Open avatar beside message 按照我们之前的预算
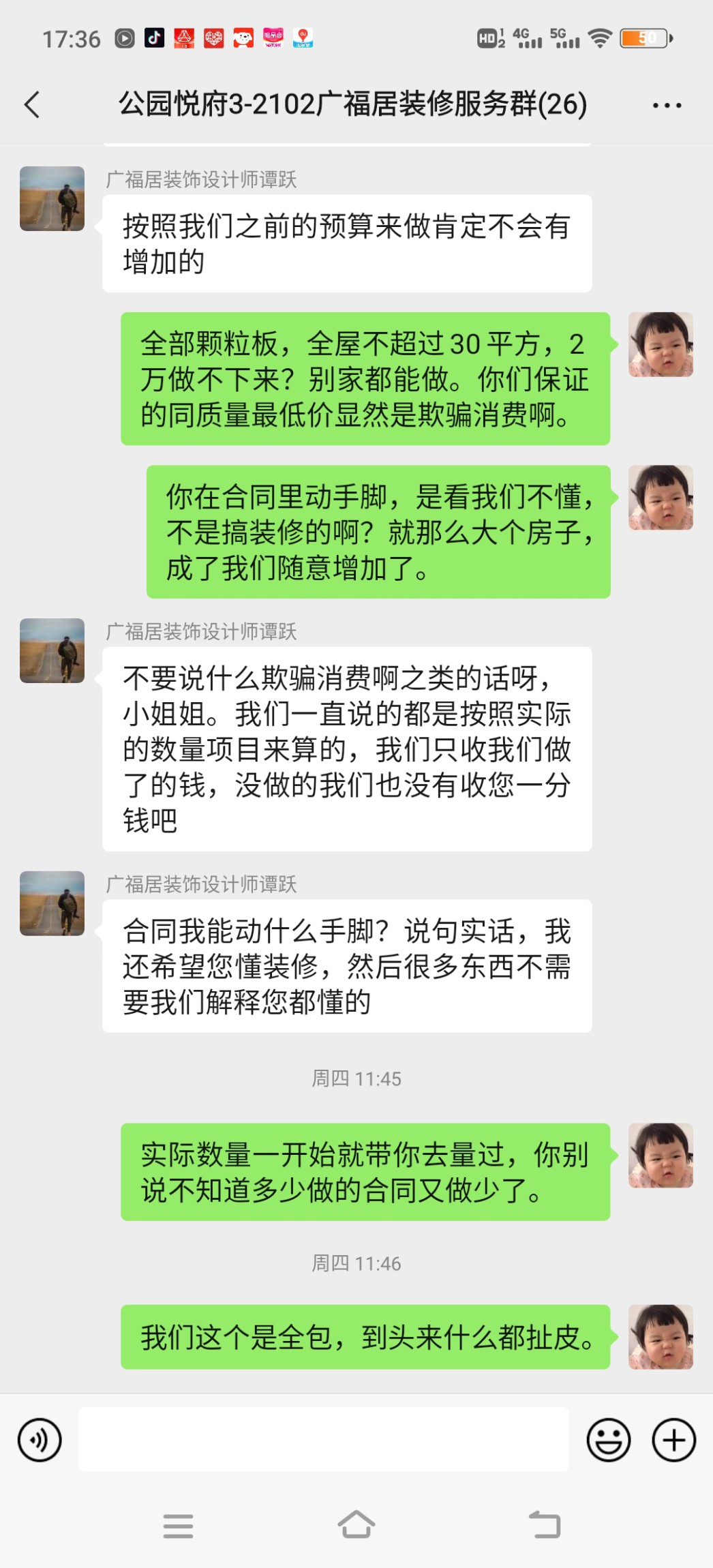 point(52,198)
